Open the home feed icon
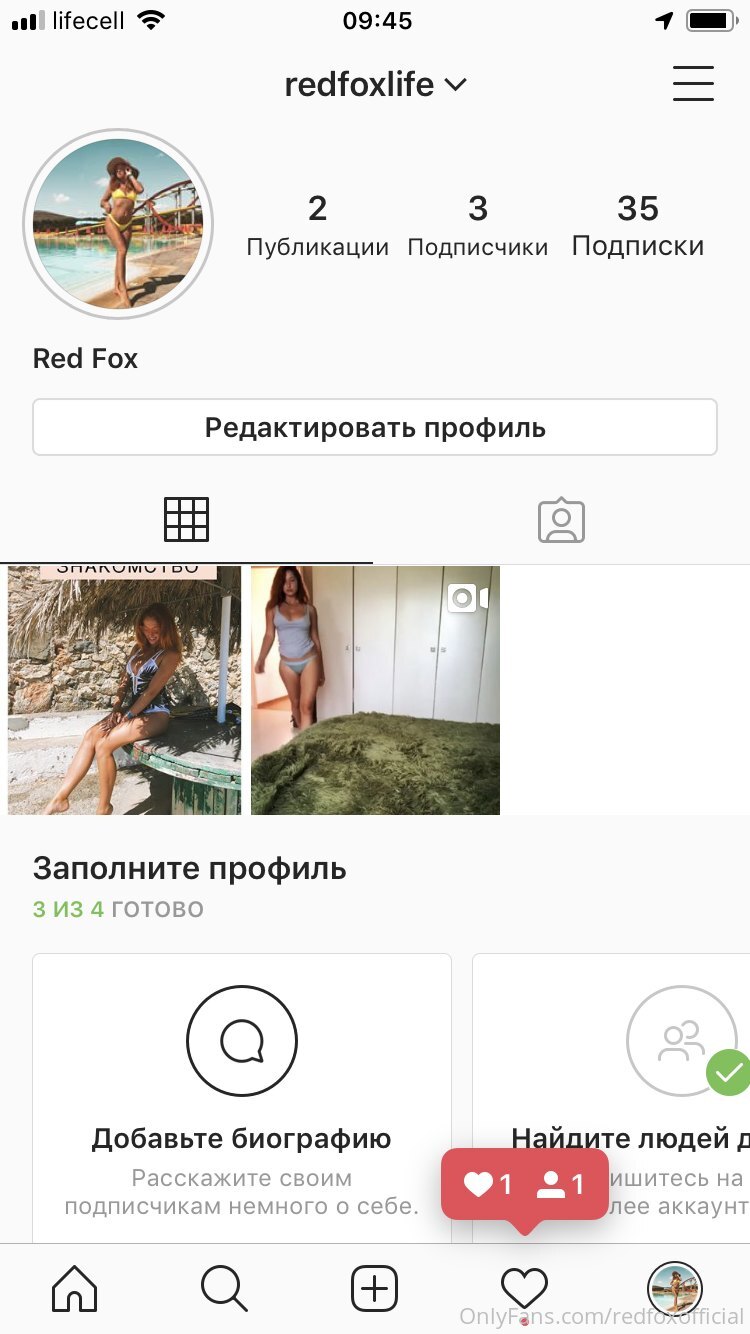750x1334 pixels. coord(73,1289)
